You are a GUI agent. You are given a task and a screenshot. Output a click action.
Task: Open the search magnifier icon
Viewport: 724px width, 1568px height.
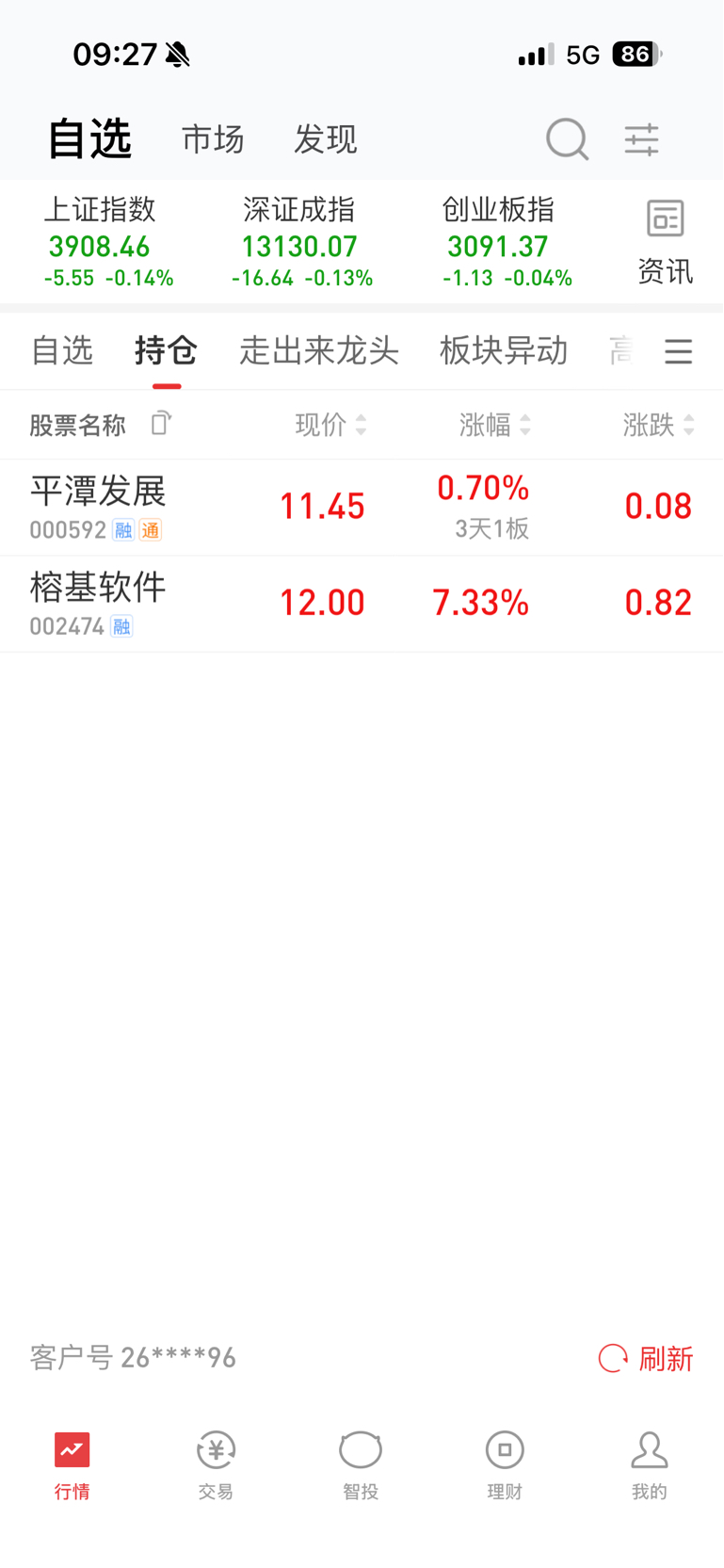click(x=567, y=139)
